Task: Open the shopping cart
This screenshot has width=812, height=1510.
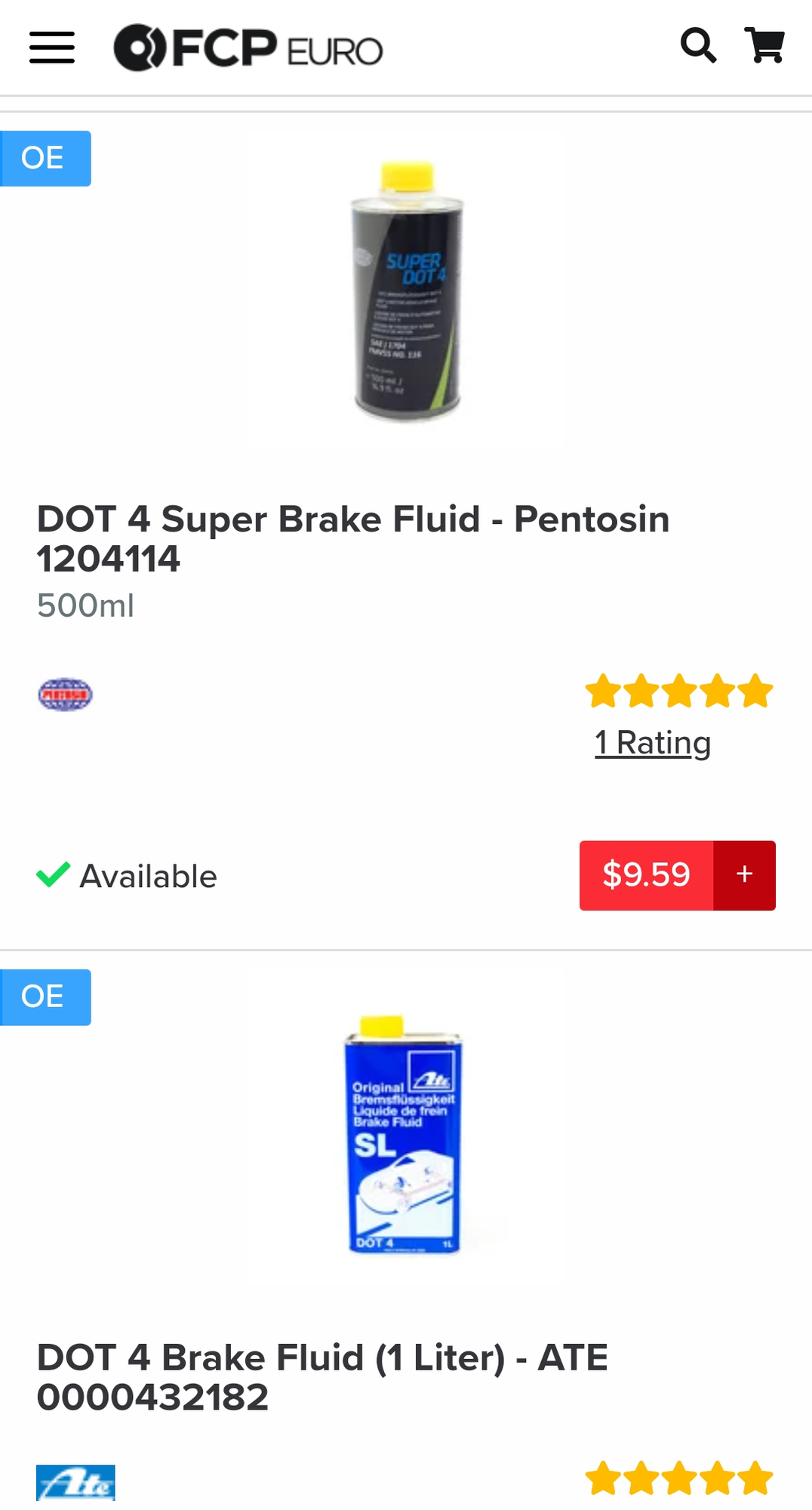Action: coord(765,46)
